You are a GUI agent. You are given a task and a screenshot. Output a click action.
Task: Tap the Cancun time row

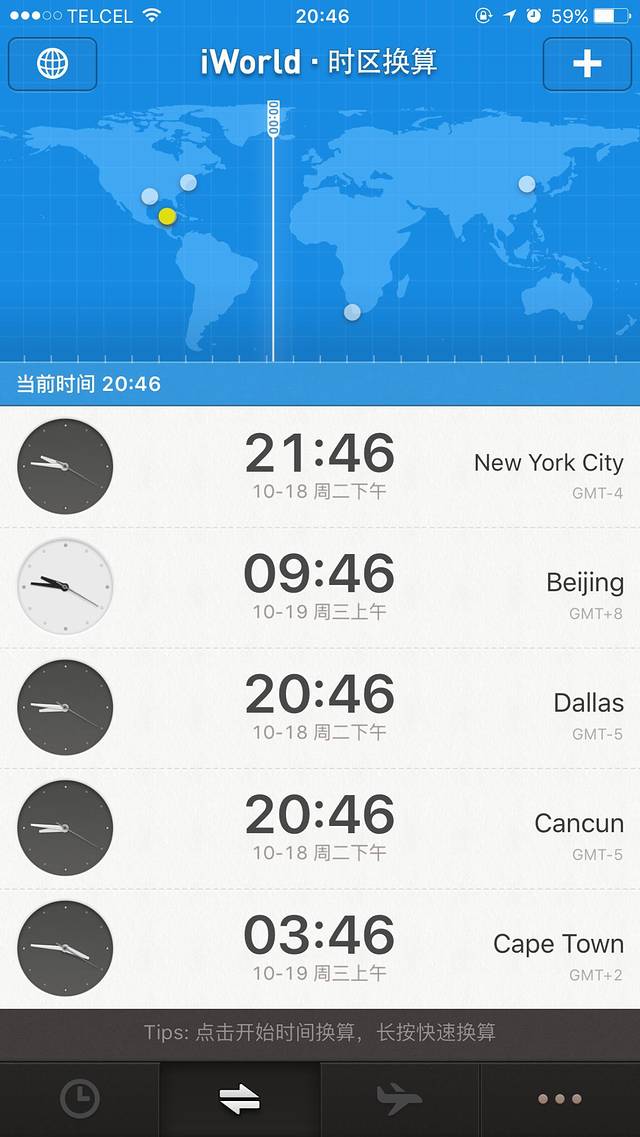(x=320, y=828)
